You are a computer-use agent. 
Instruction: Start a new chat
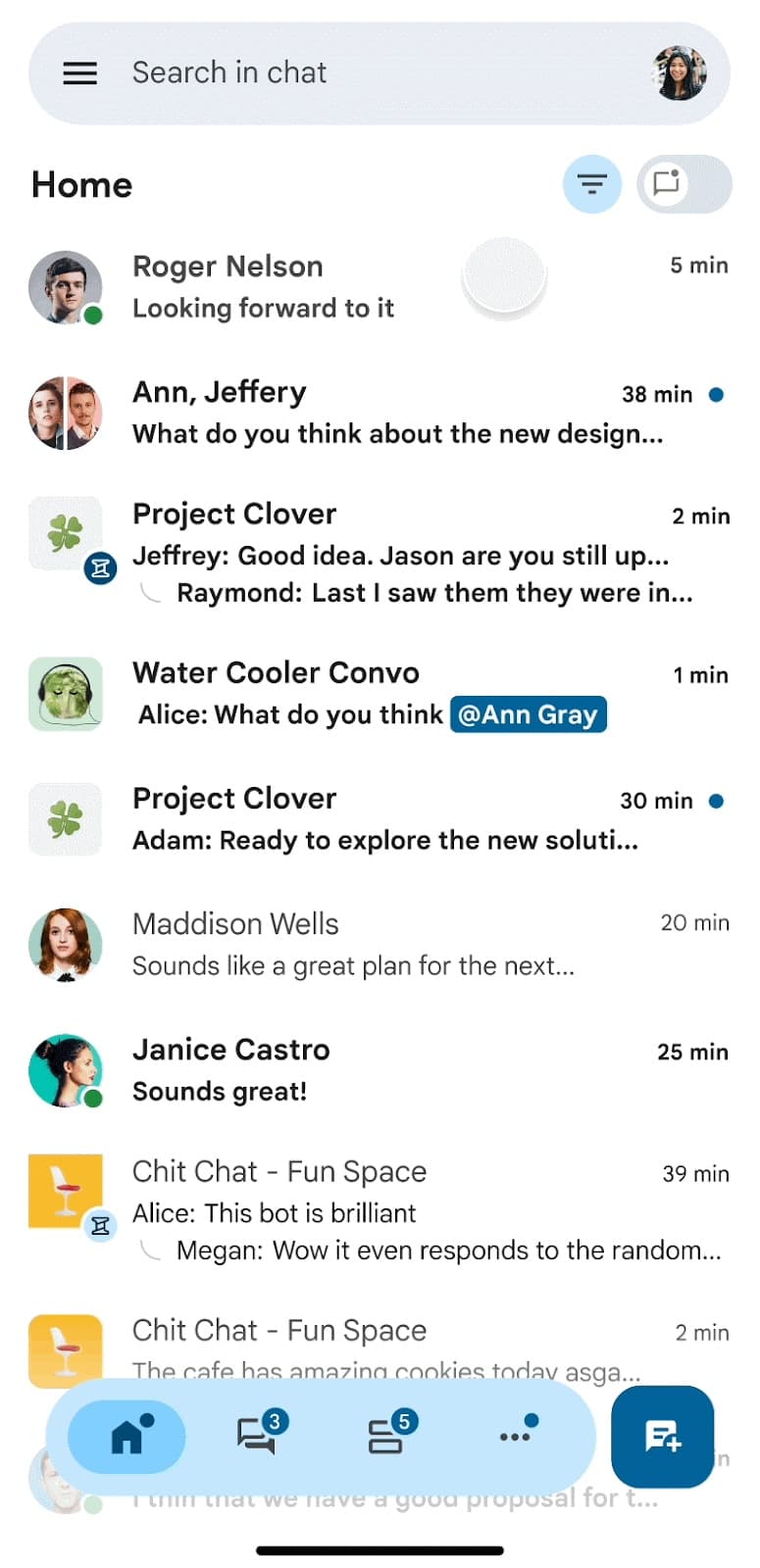[x=662, y=1437]
